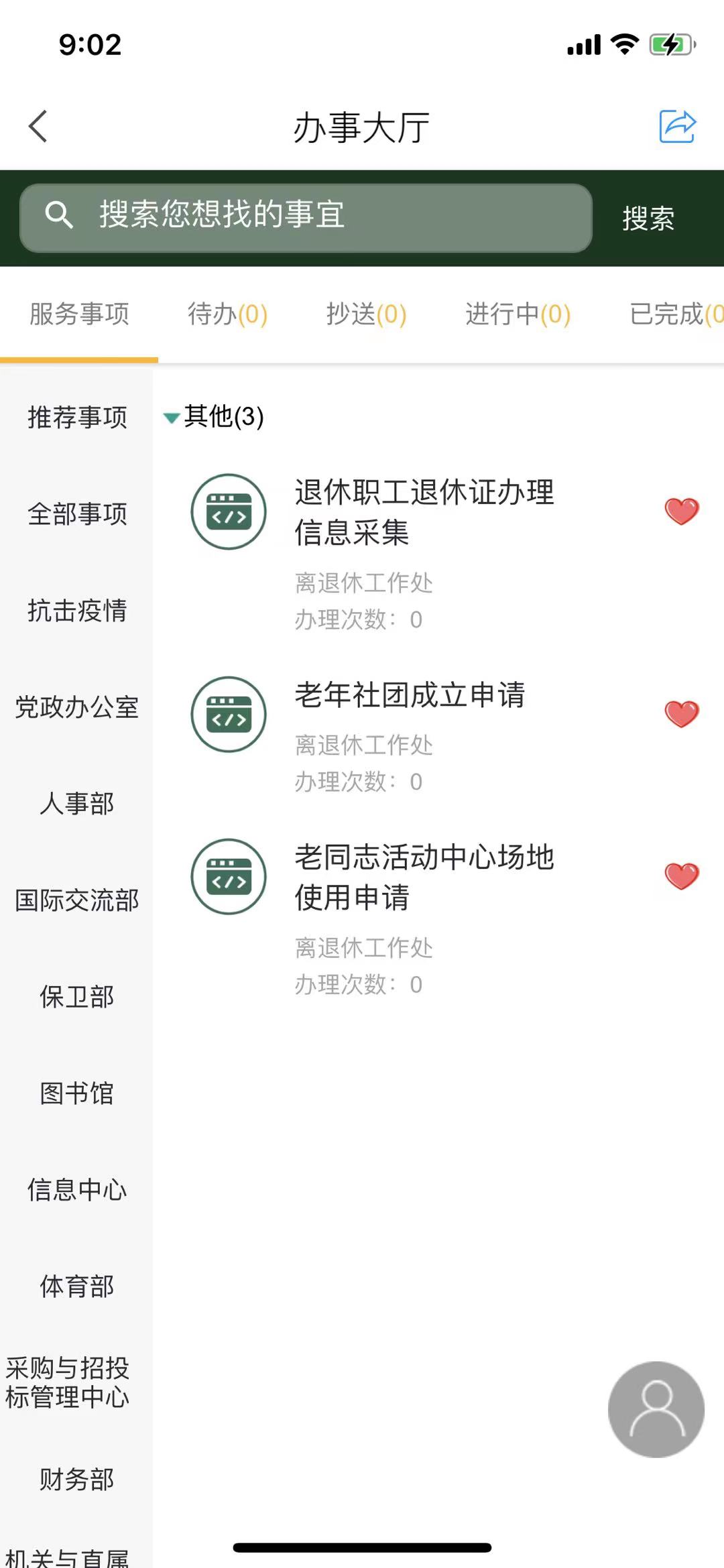Toggle the favorite heart for 老年社团成立申请
This screenshot has height=1568, width=724.
(x=682, y=715)
